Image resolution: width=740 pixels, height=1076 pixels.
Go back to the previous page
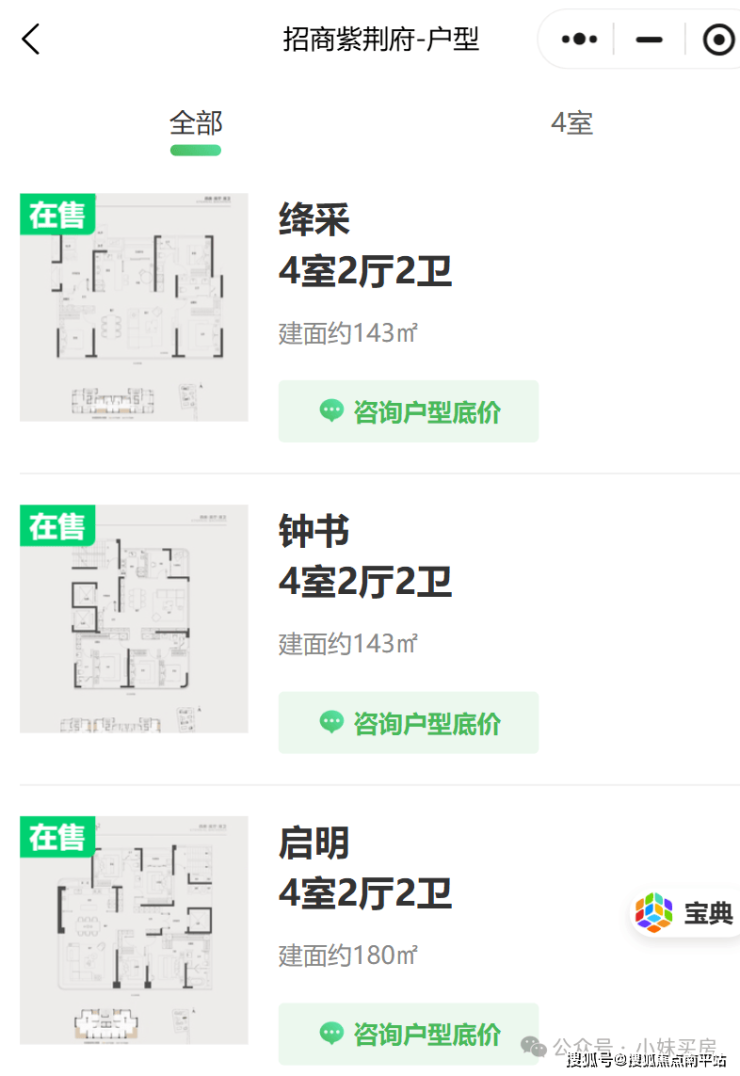31,40
